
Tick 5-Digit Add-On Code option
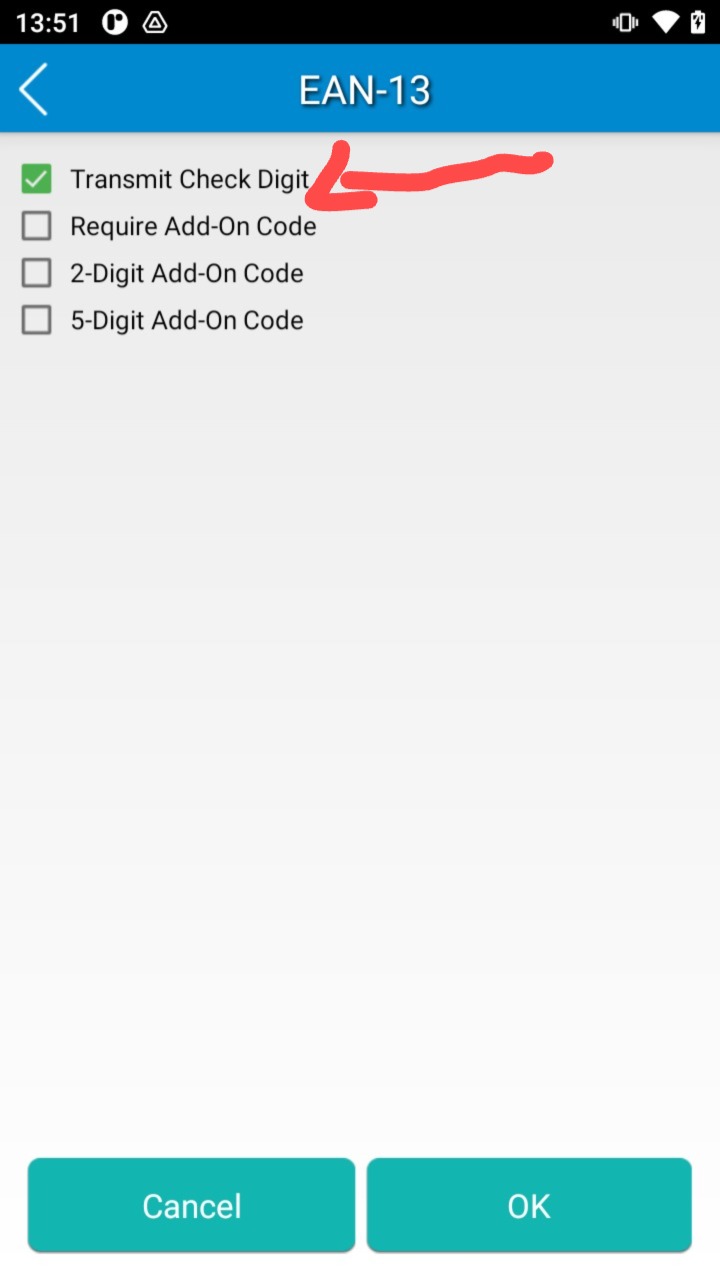click(37, 320)
